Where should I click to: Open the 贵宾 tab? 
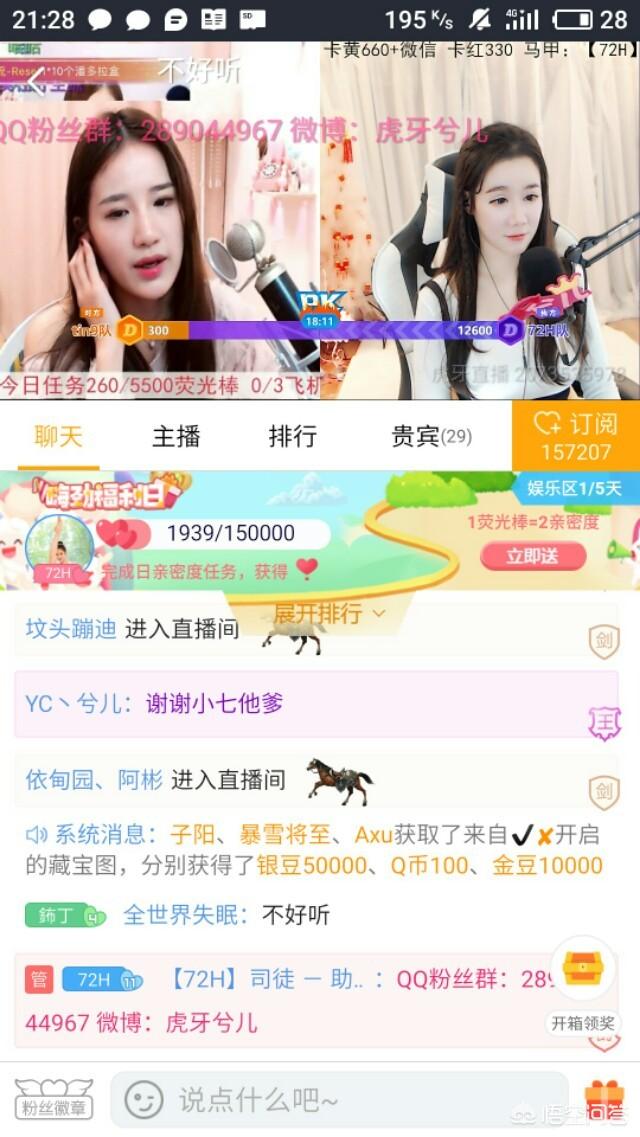click(x=430, y=436)
